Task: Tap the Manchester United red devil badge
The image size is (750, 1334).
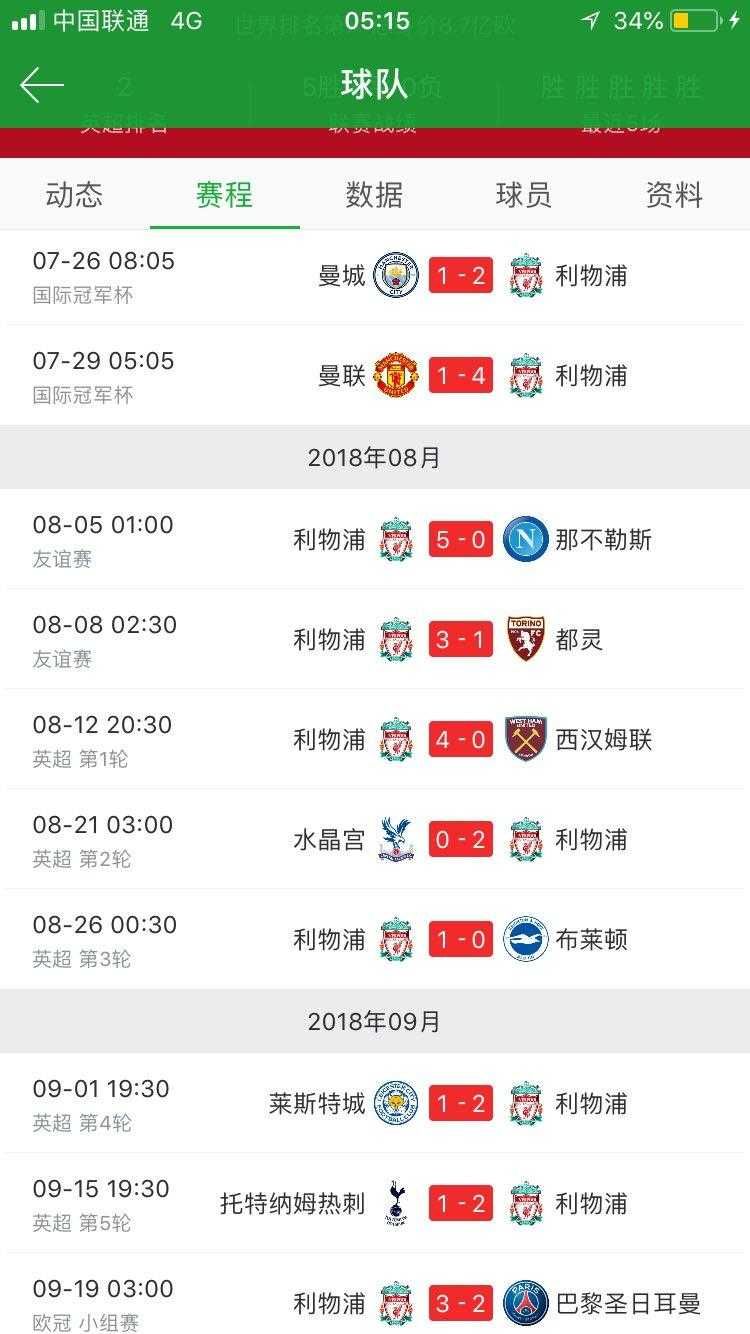Action: [x=392, y=376]
